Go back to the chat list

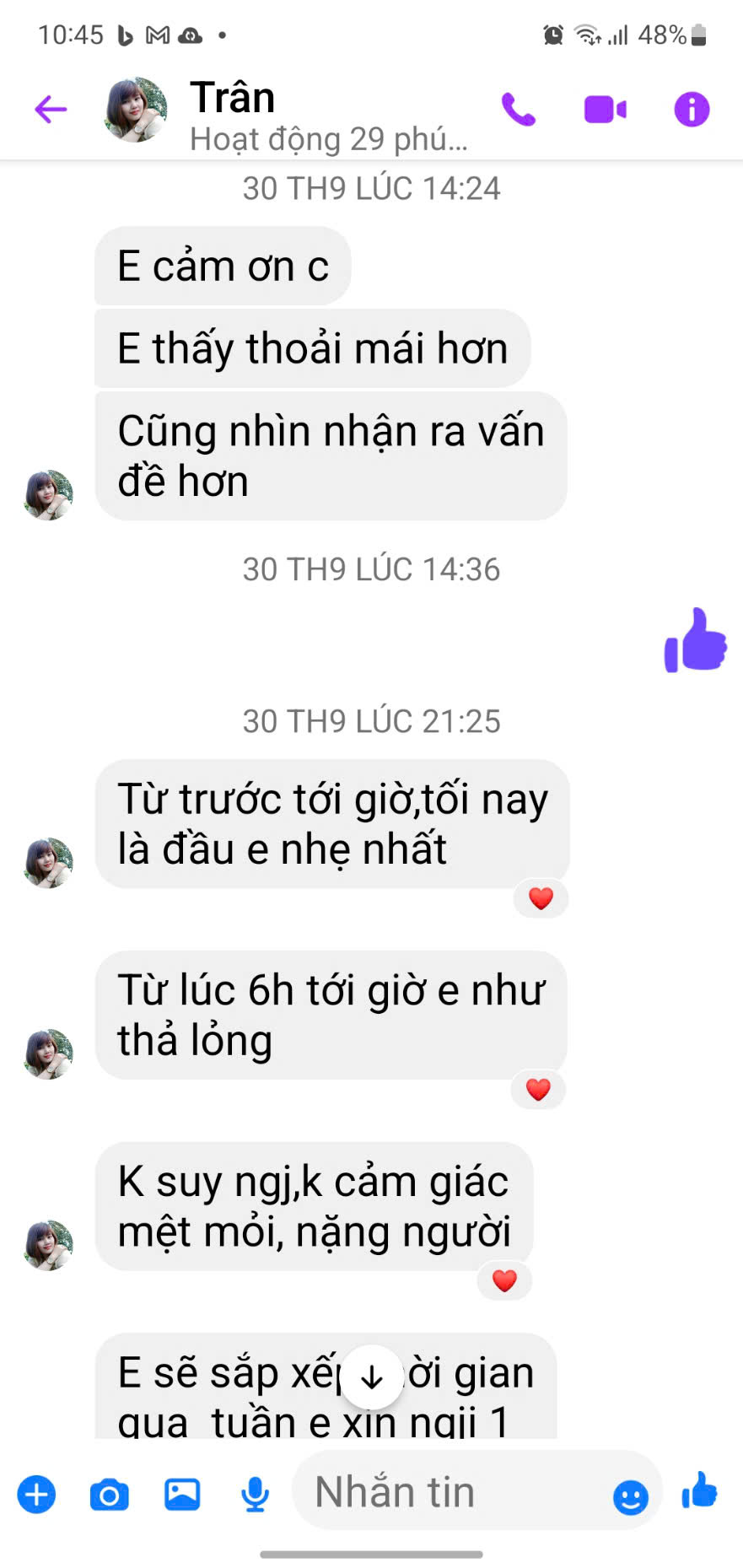click(x=49, y=108)
